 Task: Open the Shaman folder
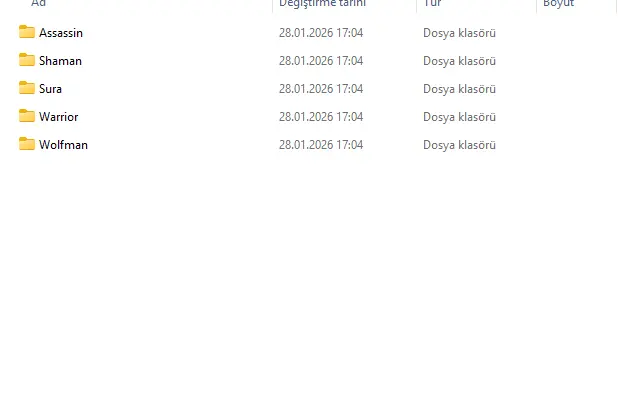pyautogui.click(x=60, y=61)
